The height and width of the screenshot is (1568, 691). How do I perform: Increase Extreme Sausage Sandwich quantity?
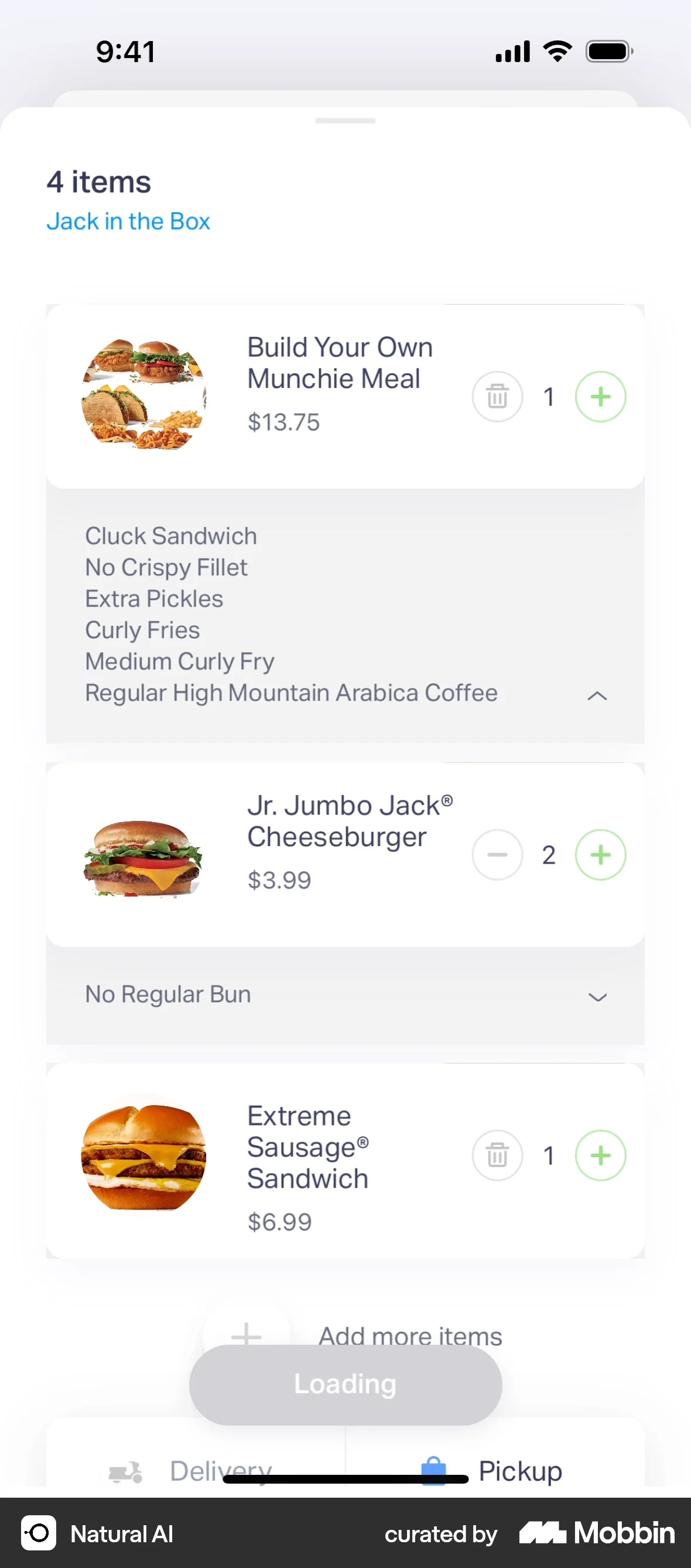(600, 1155)
